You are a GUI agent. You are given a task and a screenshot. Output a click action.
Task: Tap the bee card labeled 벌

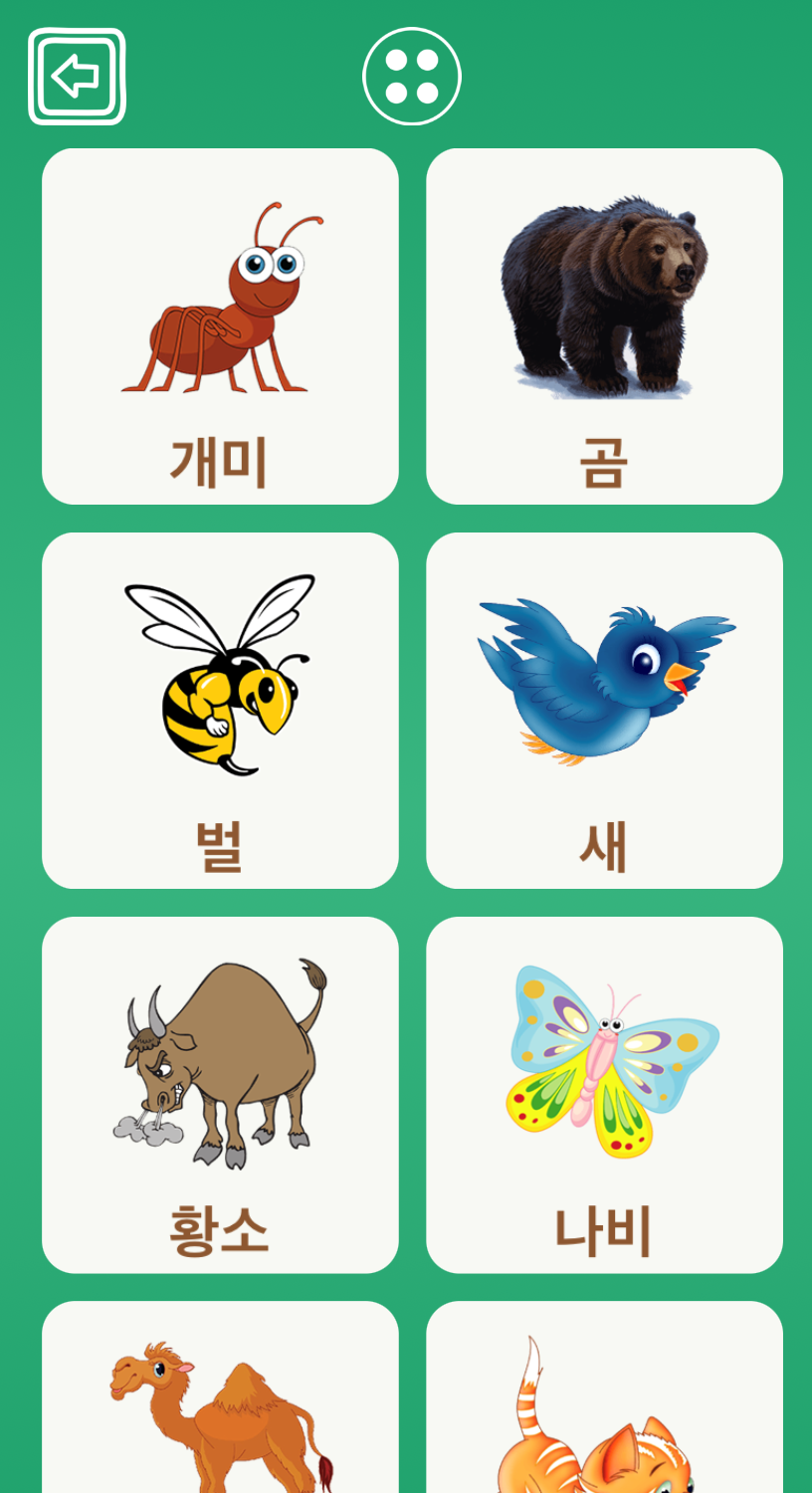pyautogui.click(x=220, y=711)
